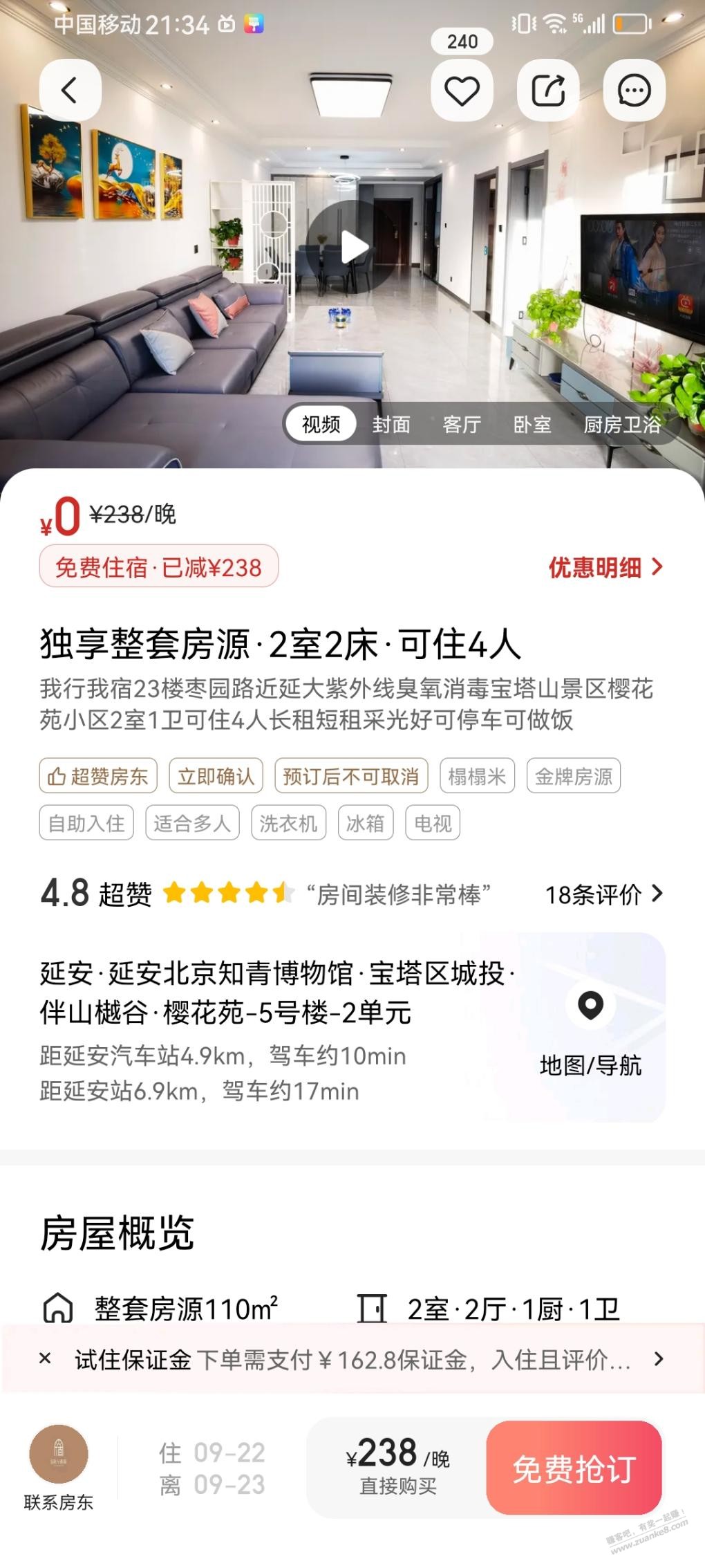Select the 视频 media tab
The image size is (705, 1568).
(x=321, y=424)
